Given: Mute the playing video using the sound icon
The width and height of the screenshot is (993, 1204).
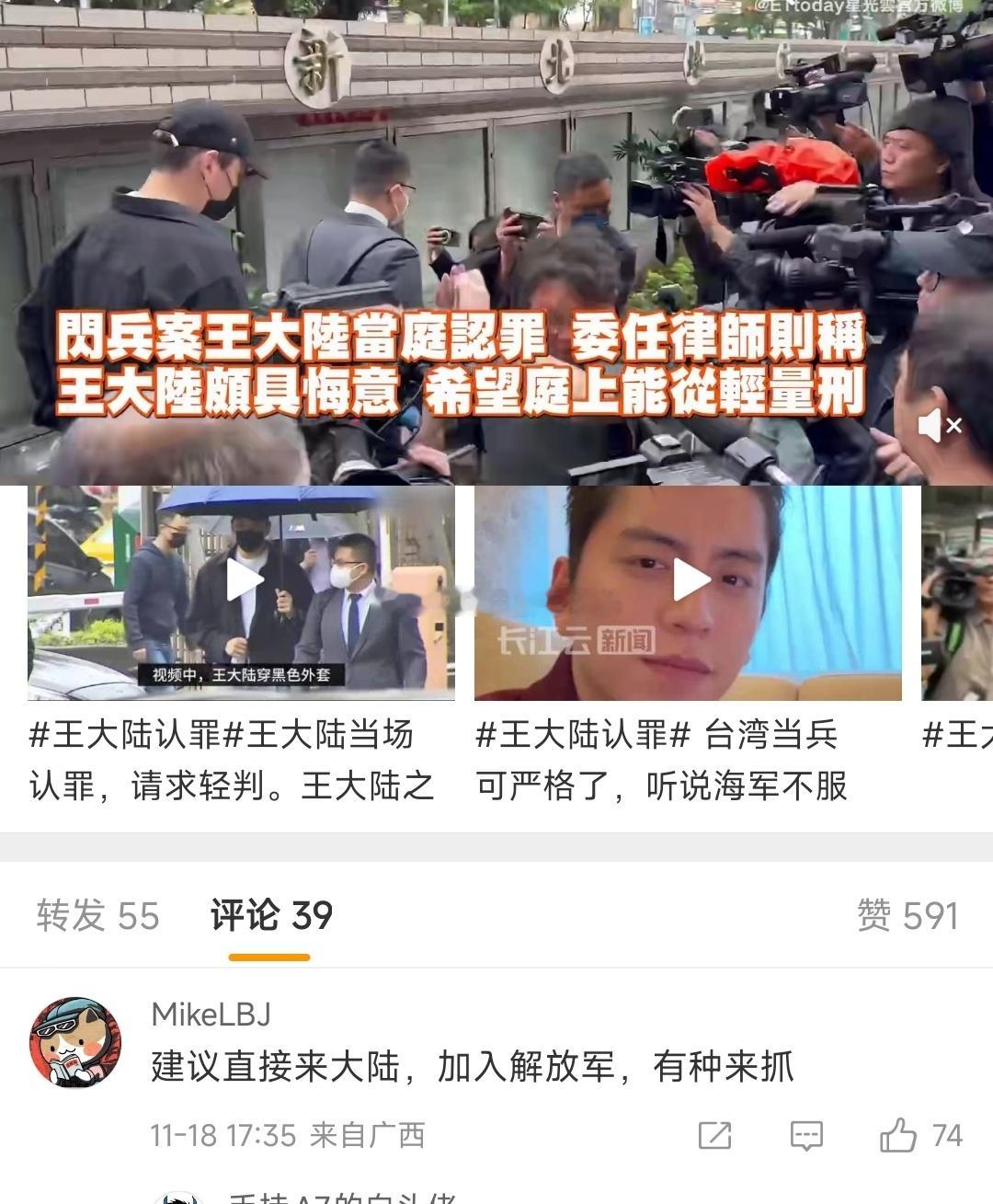Looking at the screenshot, I should (940, 425).
